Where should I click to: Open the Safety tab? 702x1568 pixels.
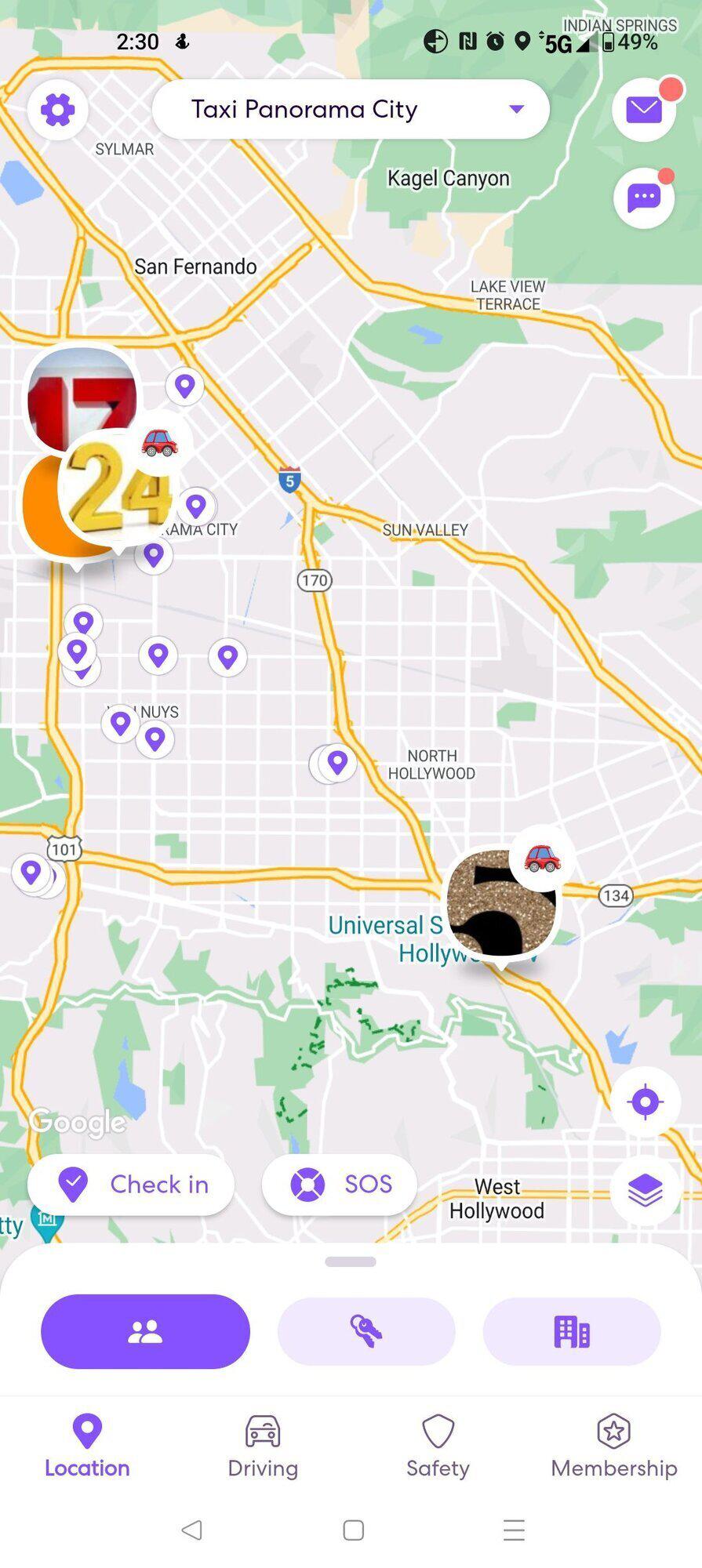[438, 1446]
